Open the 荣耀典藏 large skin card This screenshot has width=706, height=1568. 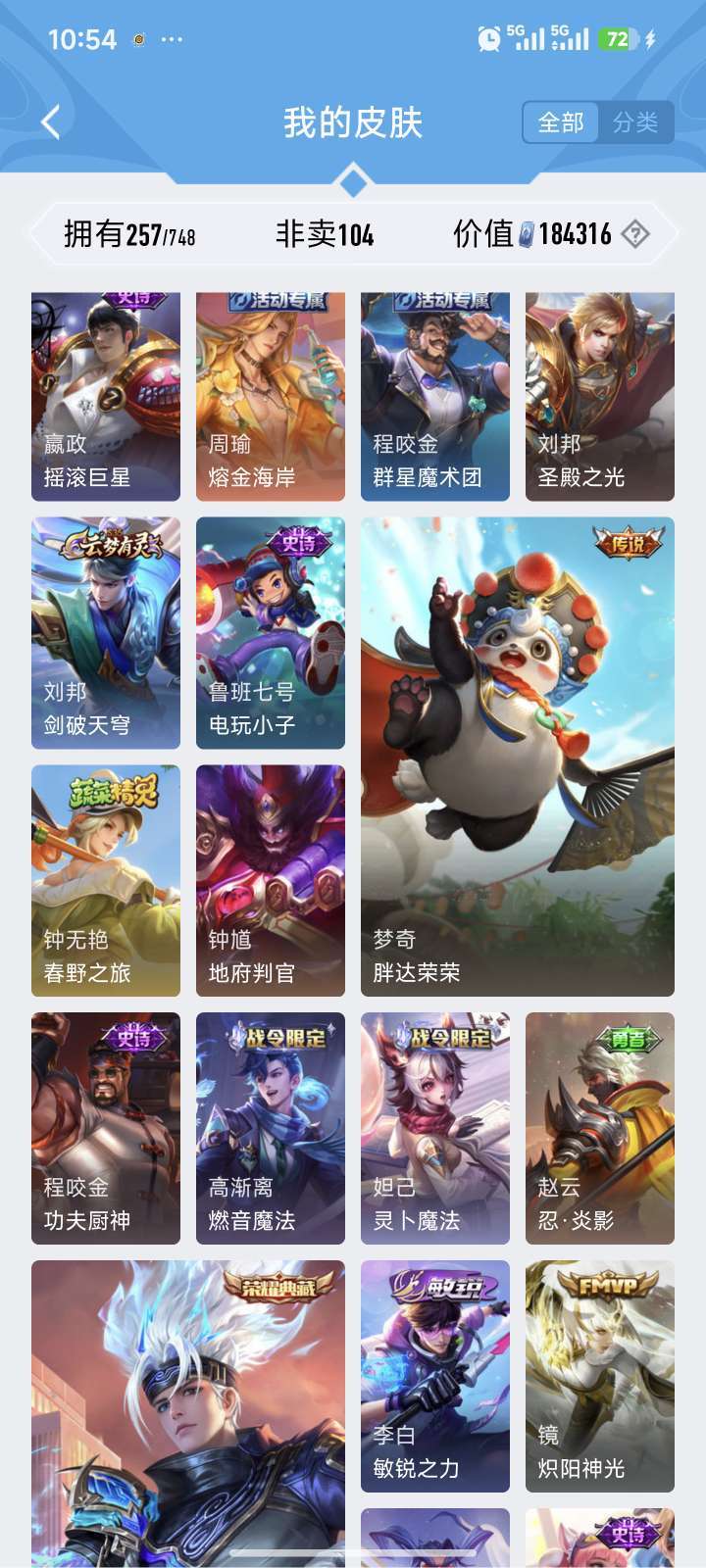click(x=188, y=1414)
